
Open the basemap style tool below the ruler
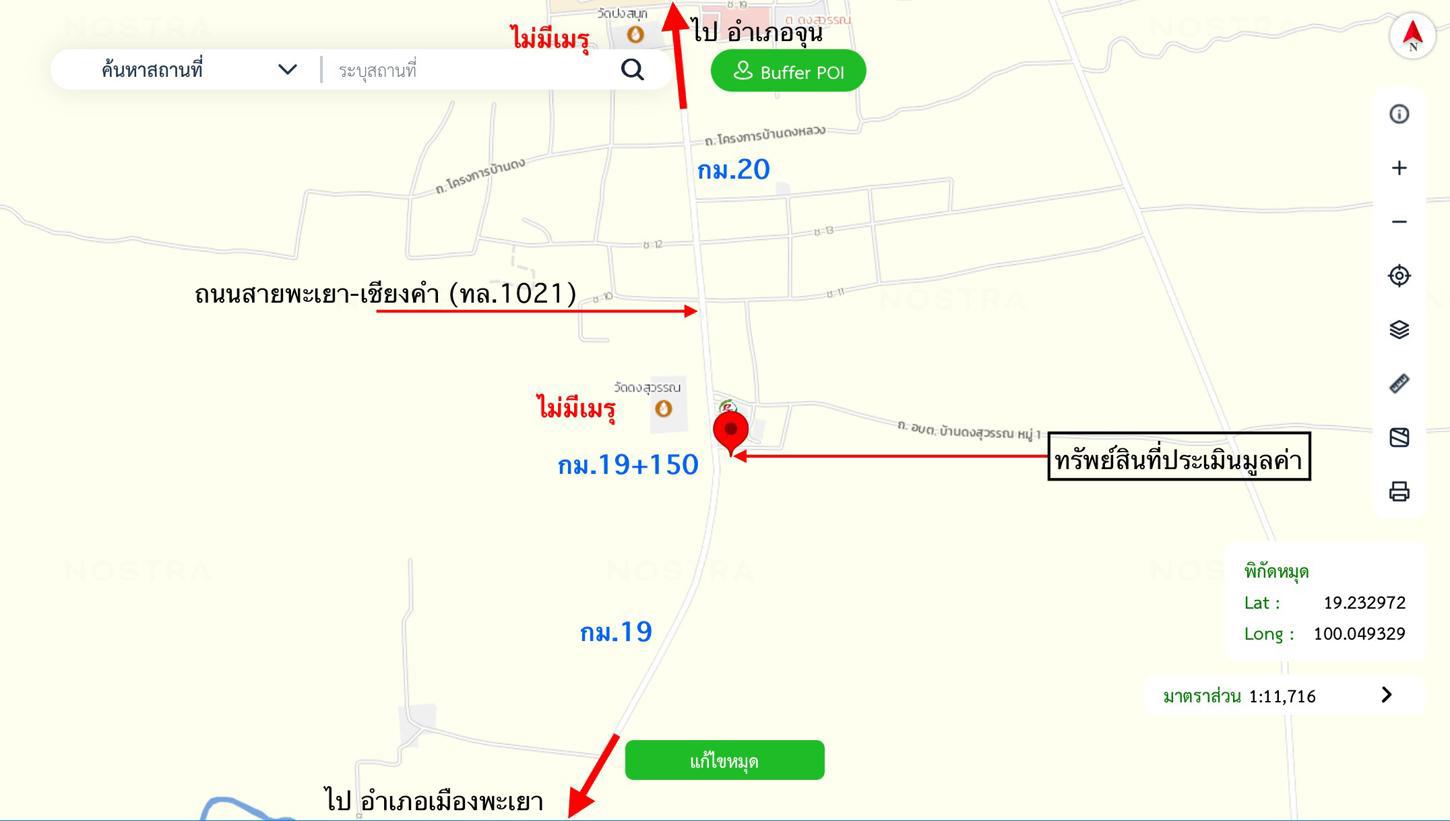1399,437
